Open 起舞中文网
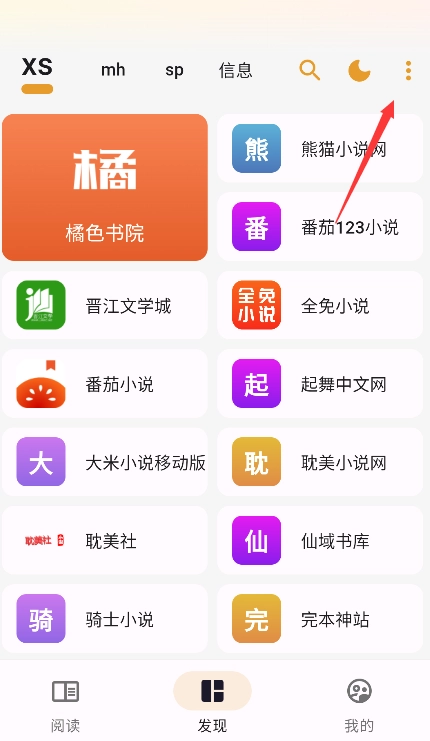 (320, 384)
